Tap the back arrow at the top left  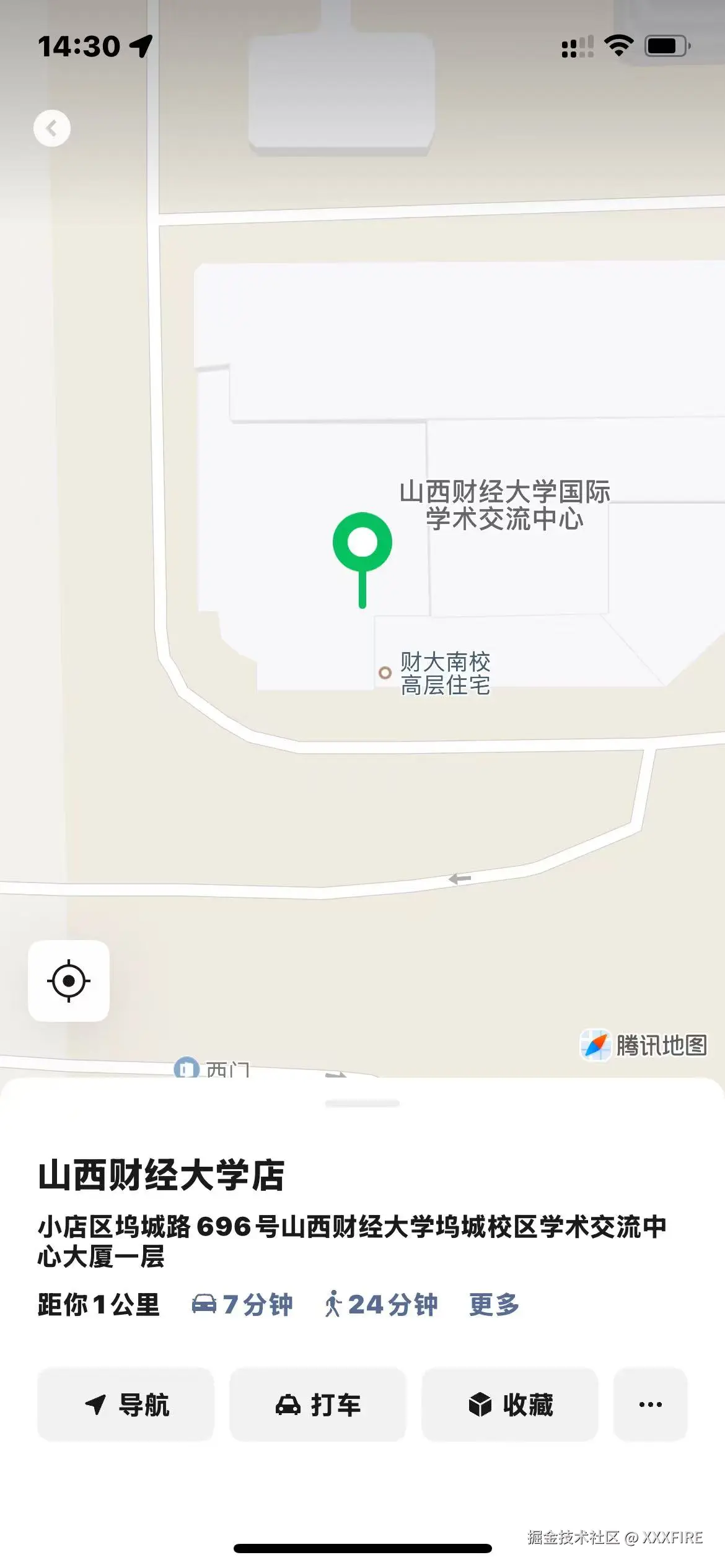click(x=52, y=128)
